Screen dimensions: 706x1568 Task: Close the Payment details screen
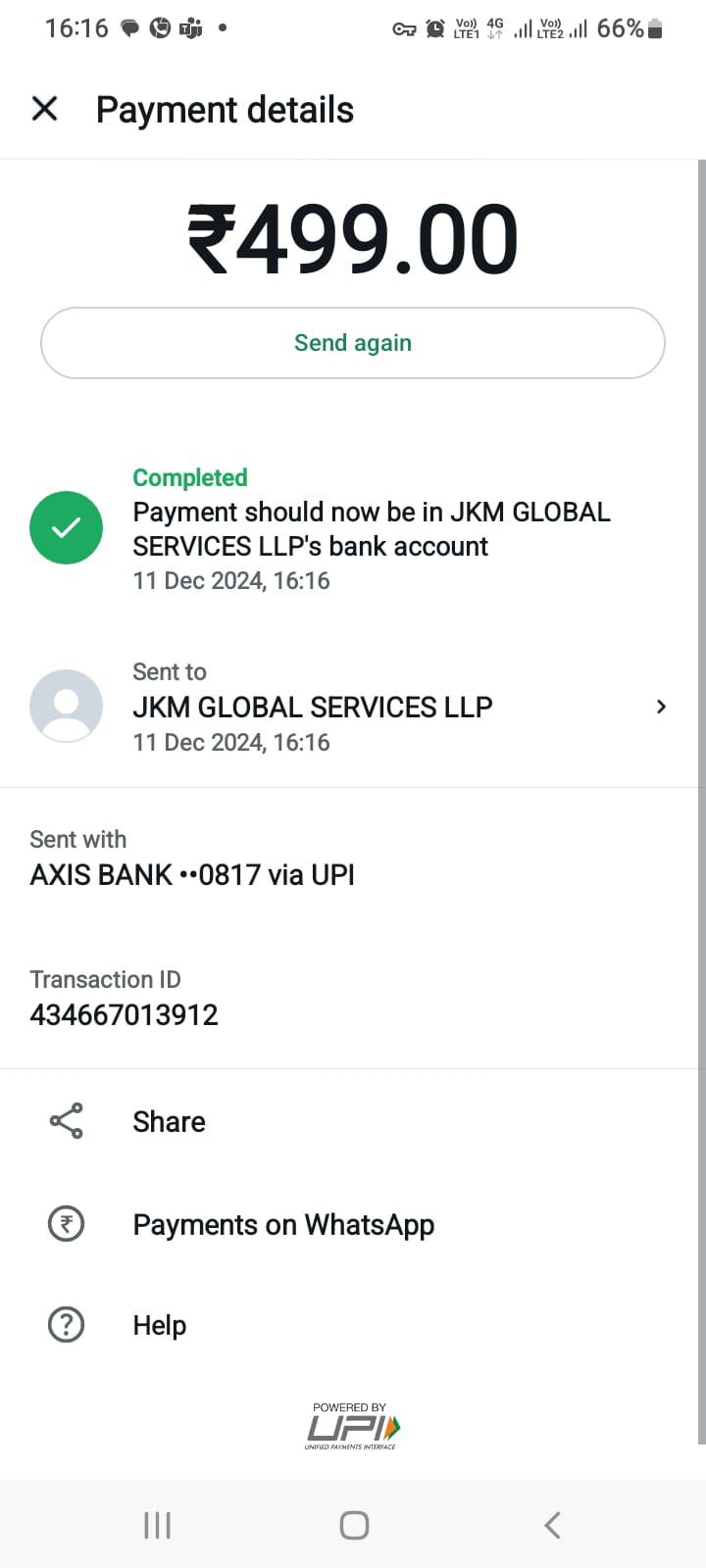pyautogui.click(x=45, y=109)
